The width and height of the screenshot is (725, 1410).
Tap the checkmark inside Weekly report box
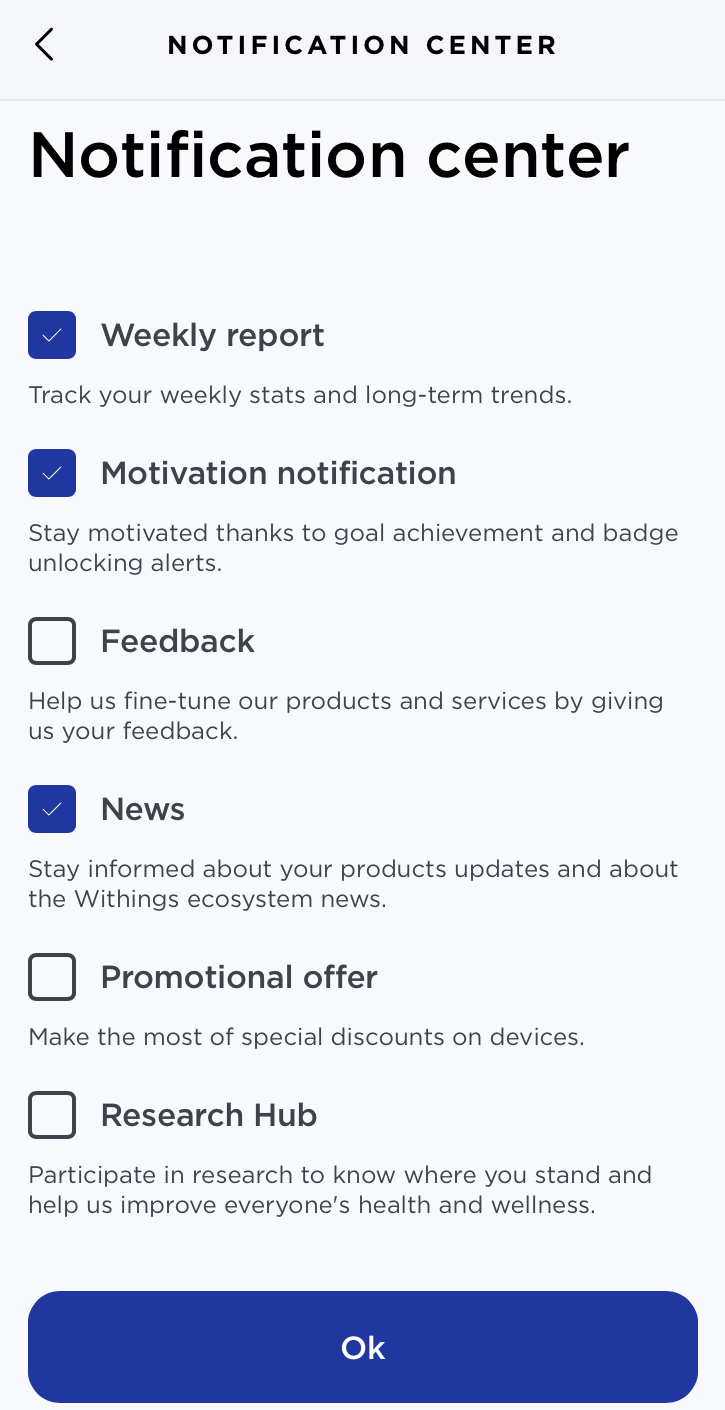click(51, 335)
